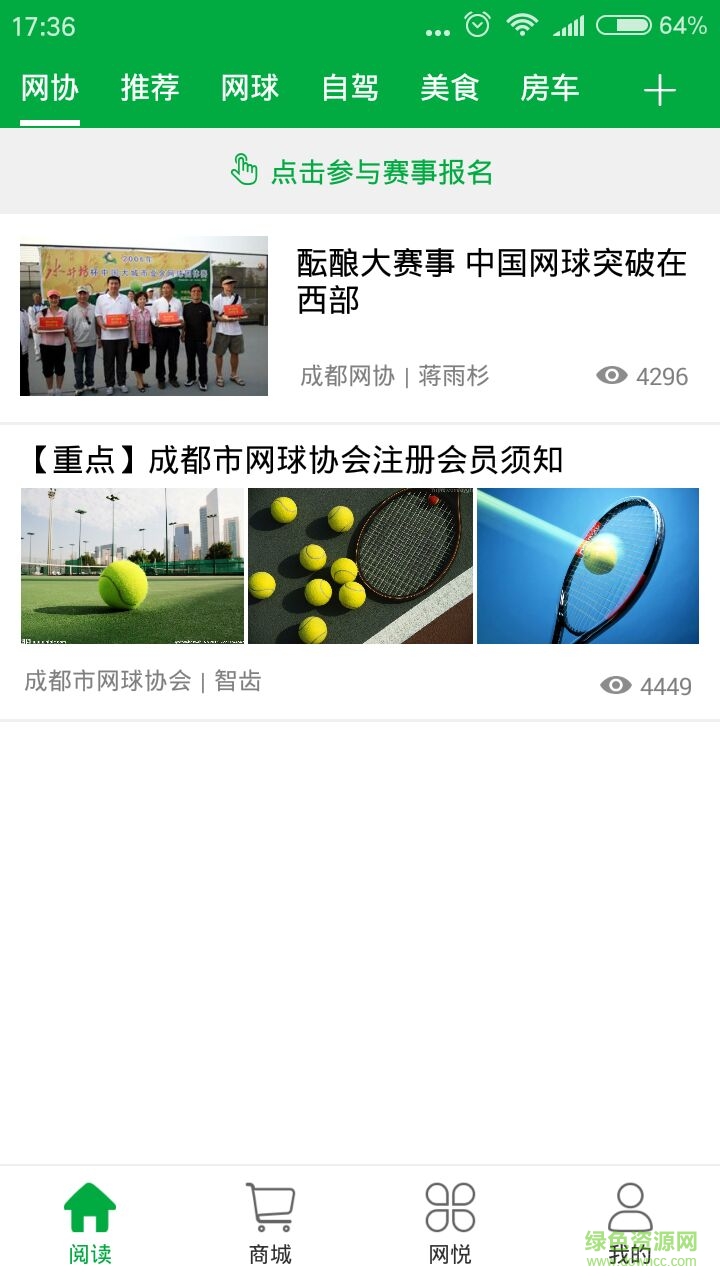Select the 自驾 tab

click(350, 89)
